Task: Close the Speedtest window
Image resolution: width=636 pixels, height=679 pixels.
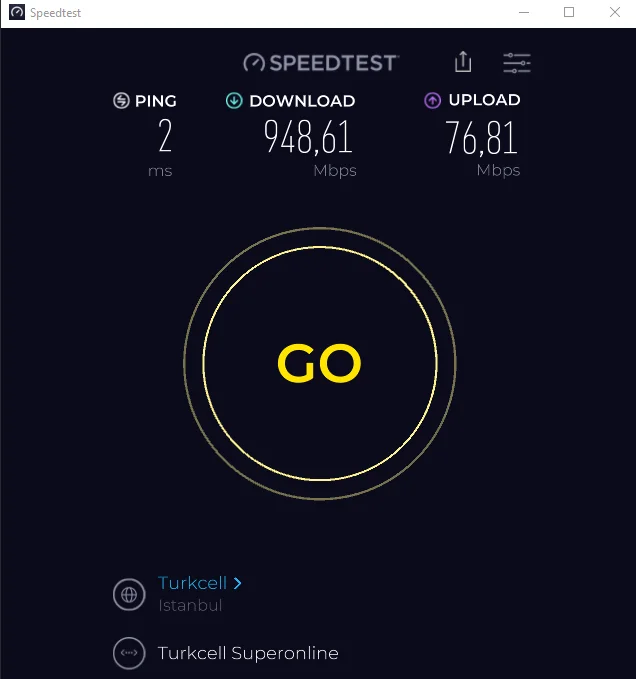Action: tap(614, 13)
